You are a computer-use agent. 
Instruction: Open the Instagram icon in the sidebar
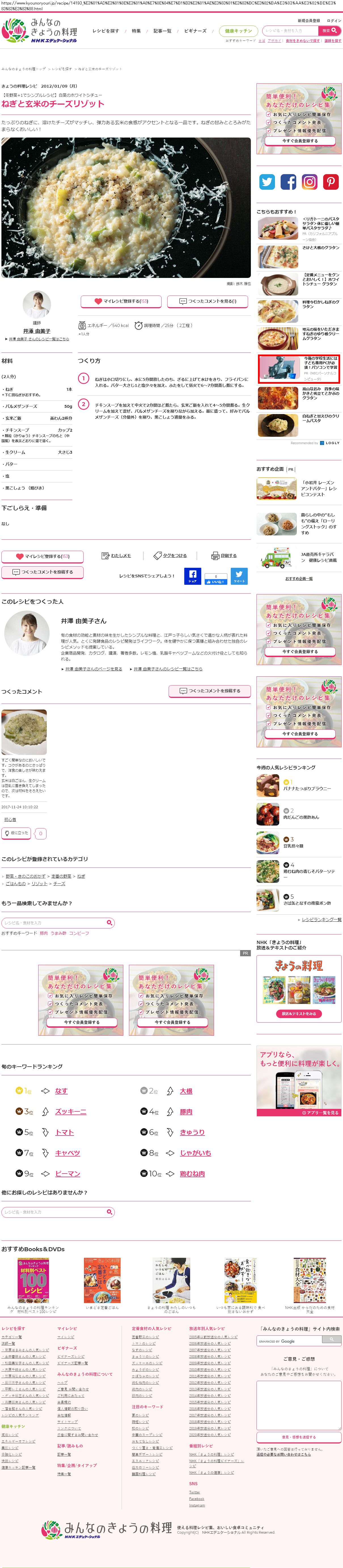[x=310, y=182]
